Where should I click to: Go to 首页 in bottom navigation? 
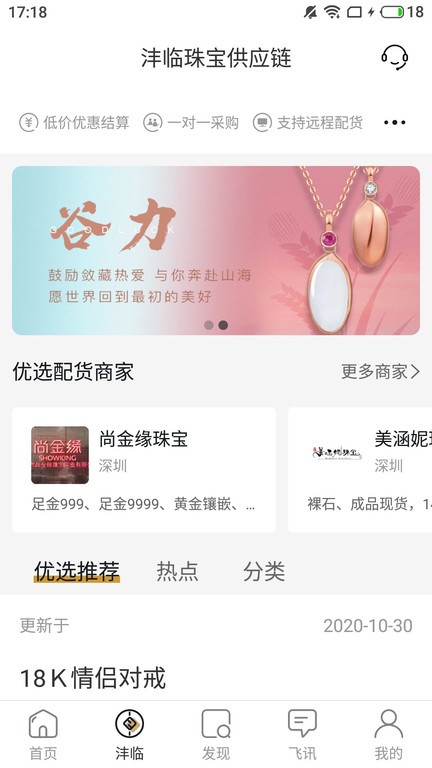point(43,734)
